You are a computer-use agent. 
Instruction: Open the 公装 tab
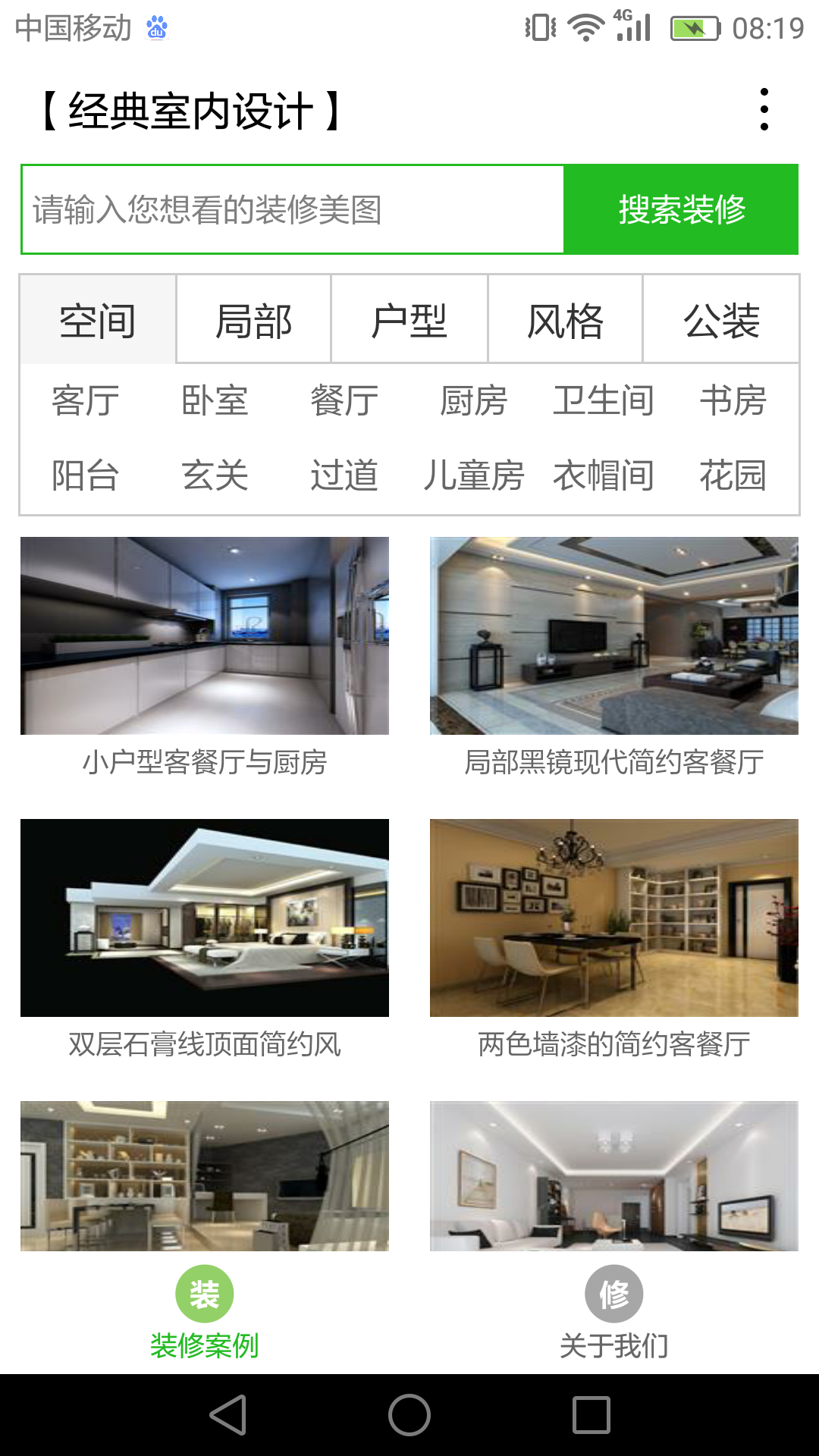(x=721, y=320)
